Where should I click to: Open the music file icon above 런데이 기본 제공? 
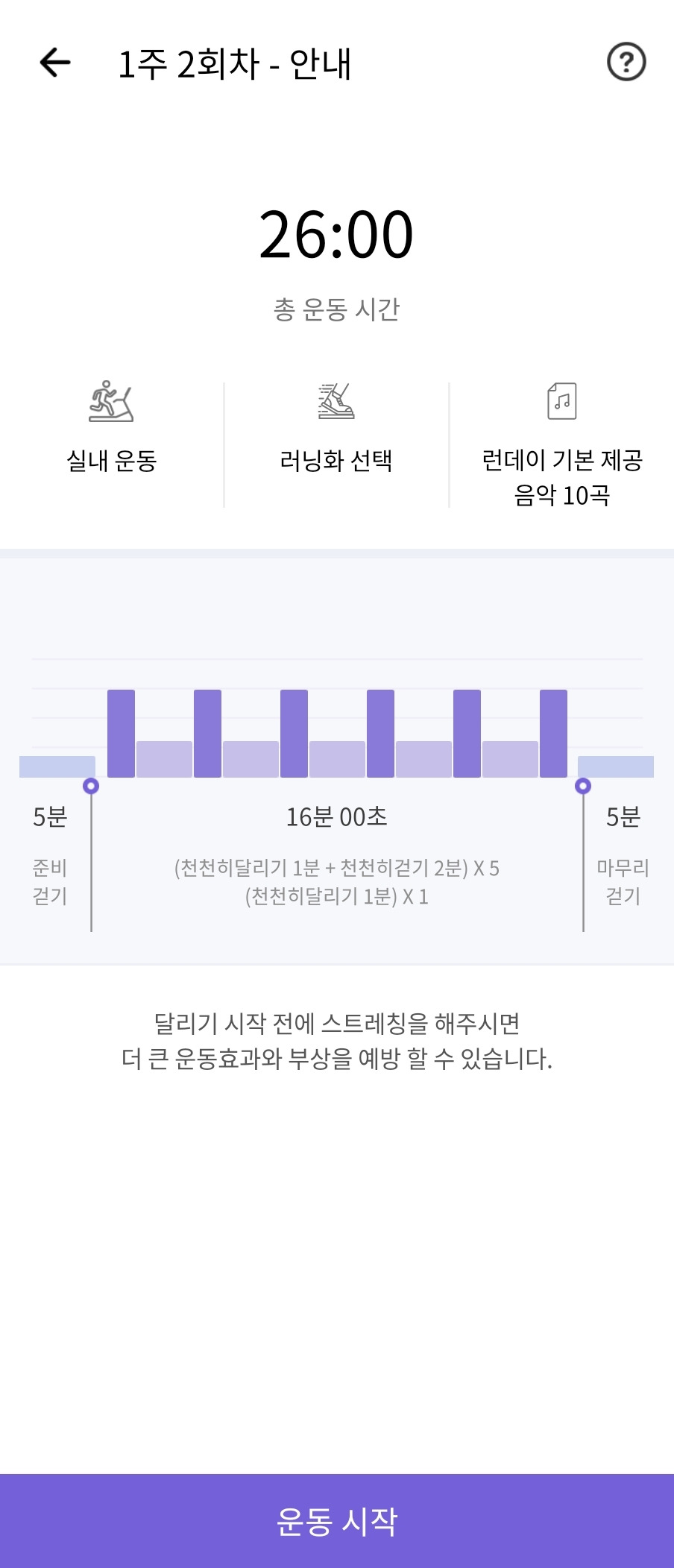[562, 401]
